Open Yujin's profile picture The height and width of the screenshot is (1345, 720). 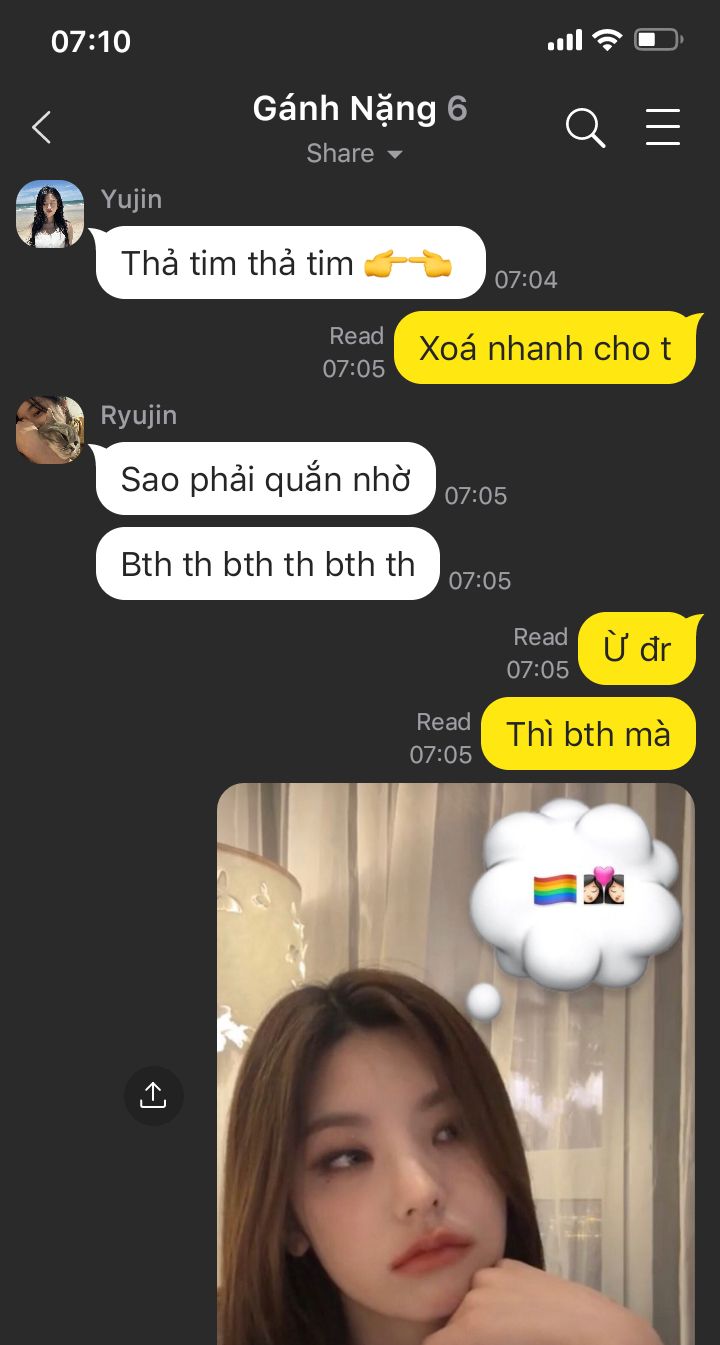50,214
